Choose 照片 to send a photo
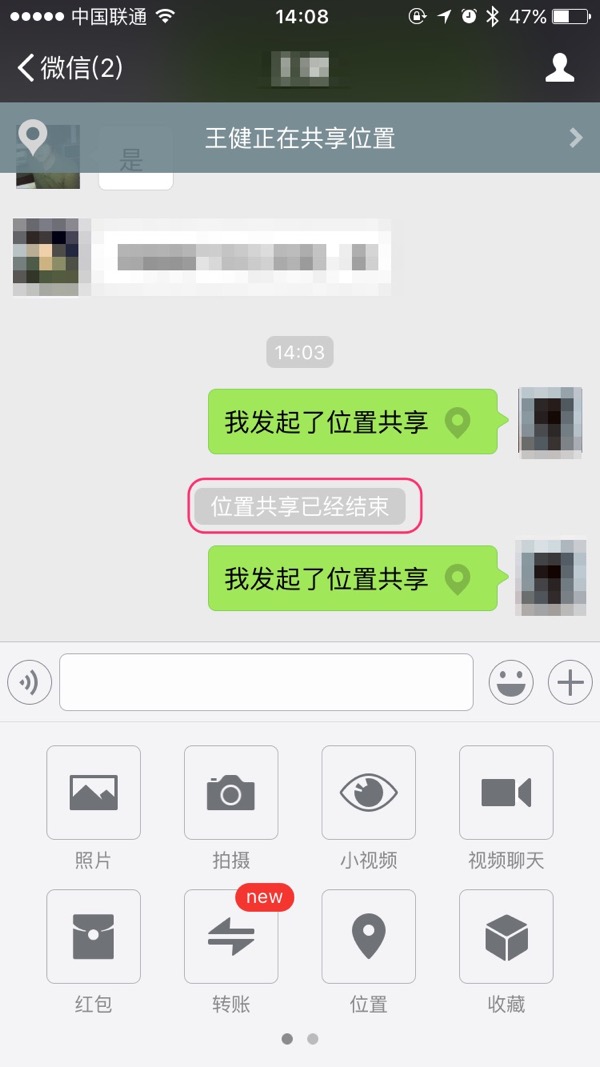 point(93,793)
